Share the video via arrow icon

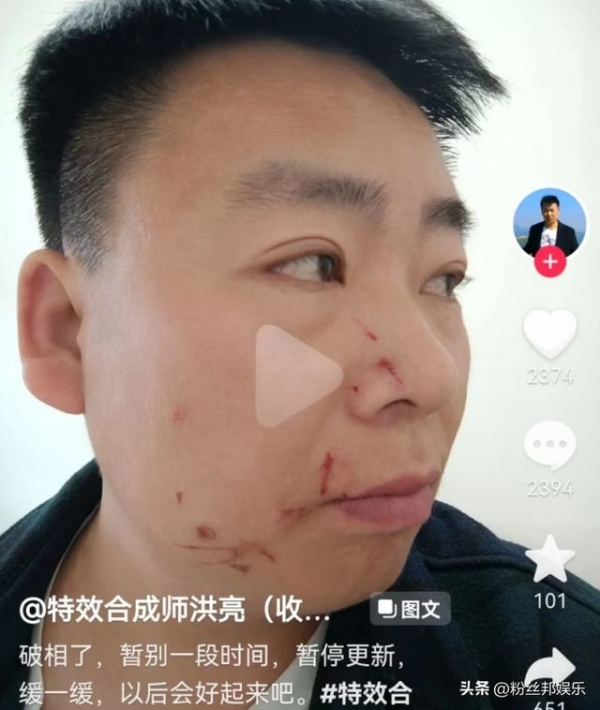pos(552,667)
